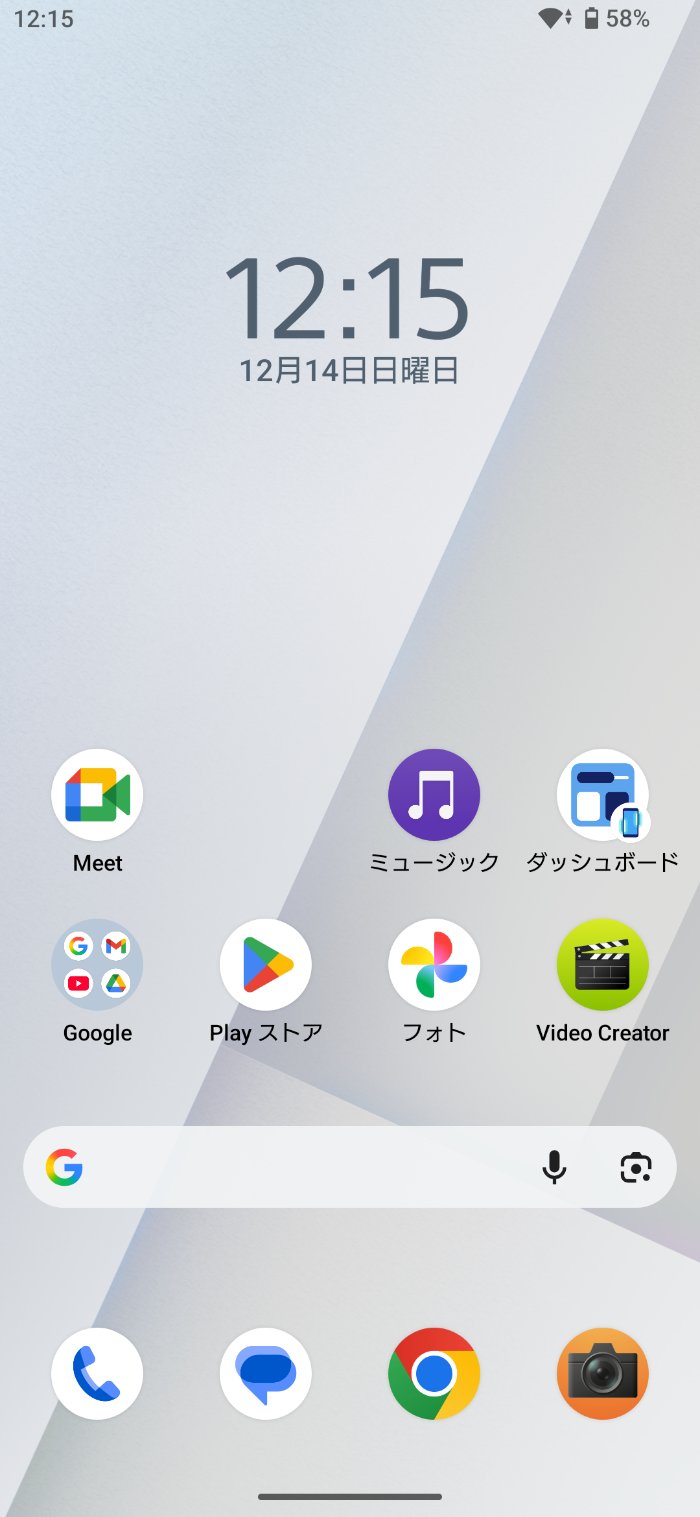Image resolution: width=700 pixels, height=1517 pixels.
Task: Launch the ミュージック music app
Action: (434, 795)
